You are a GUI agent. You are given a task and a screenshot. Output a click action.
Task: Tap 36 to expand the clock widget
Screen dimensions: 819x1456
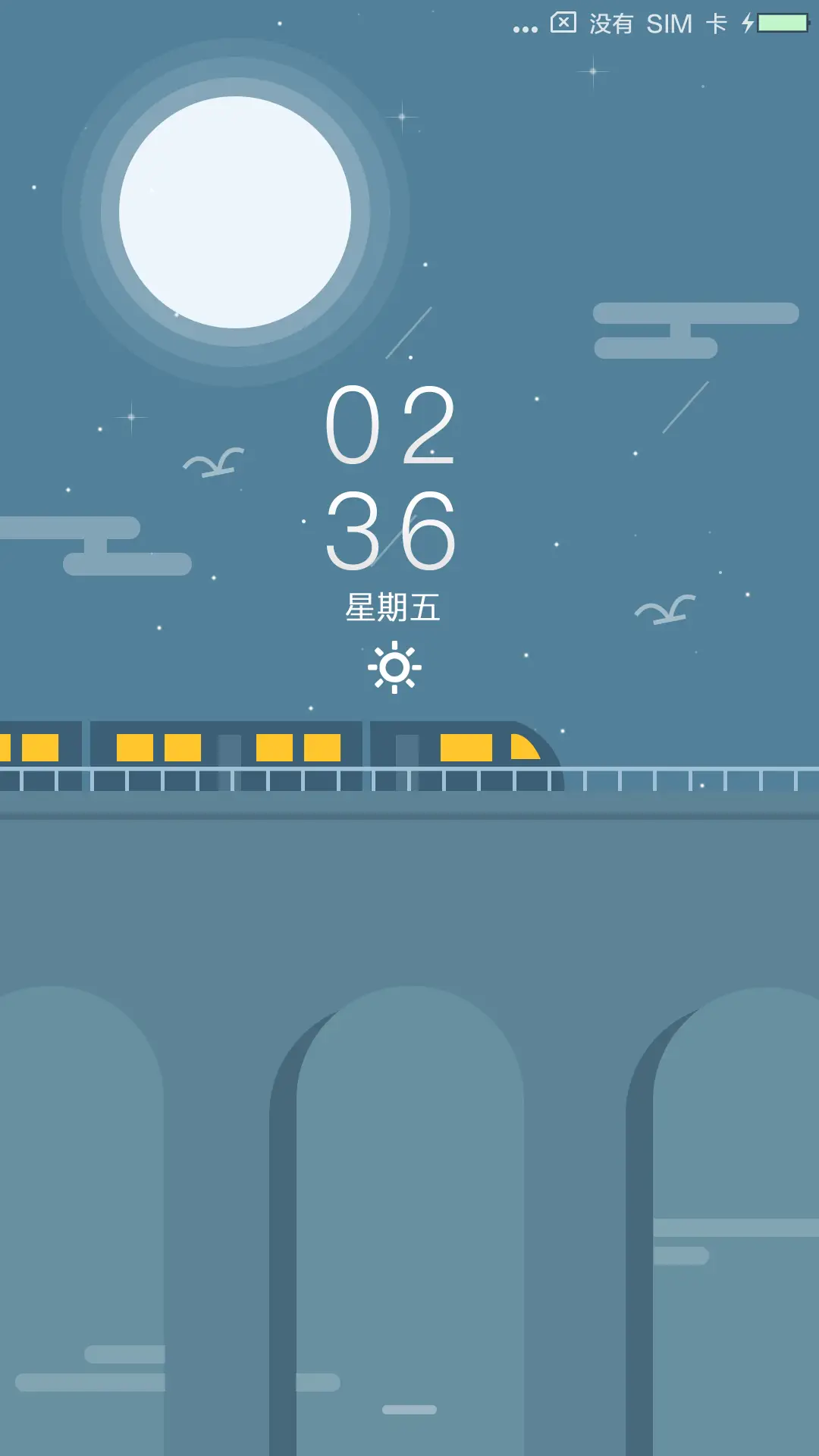tap(392, 531)
